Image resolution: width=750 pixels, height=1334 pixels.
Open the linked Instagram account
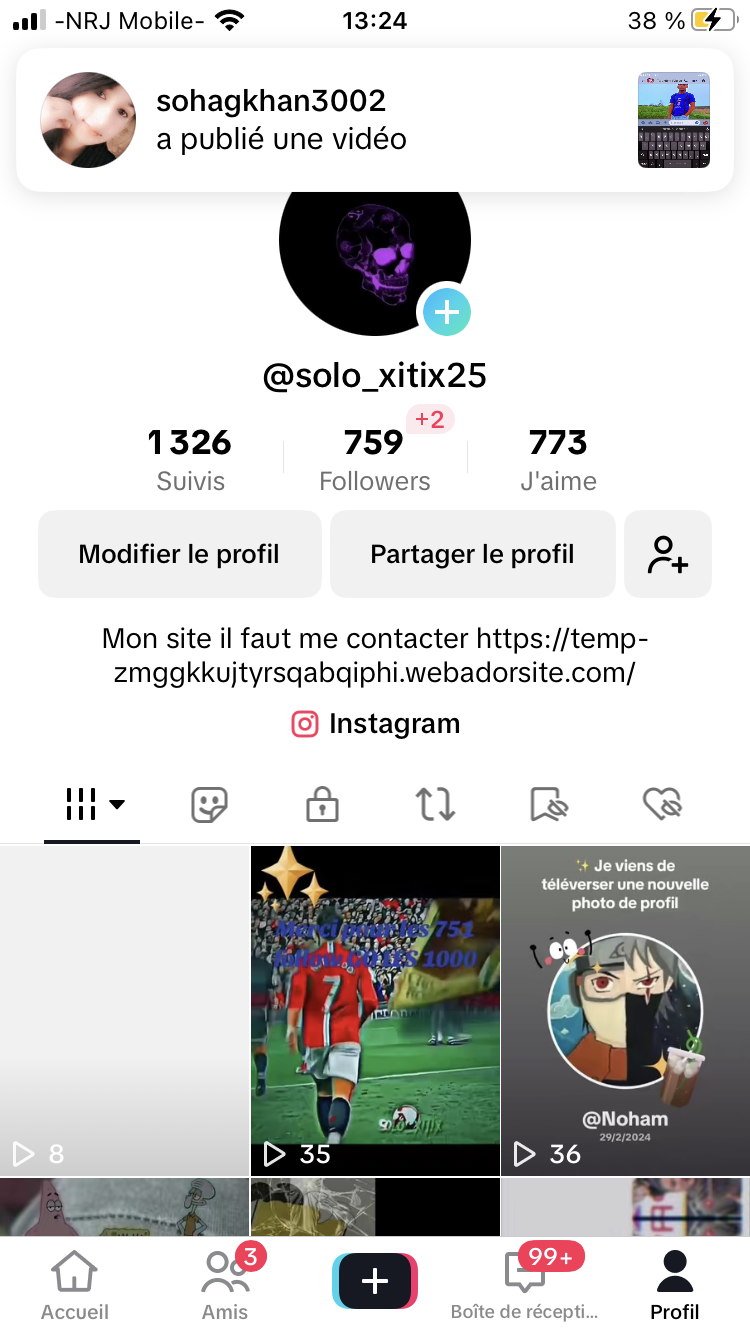pyautogui.click(x=376, y=724)
